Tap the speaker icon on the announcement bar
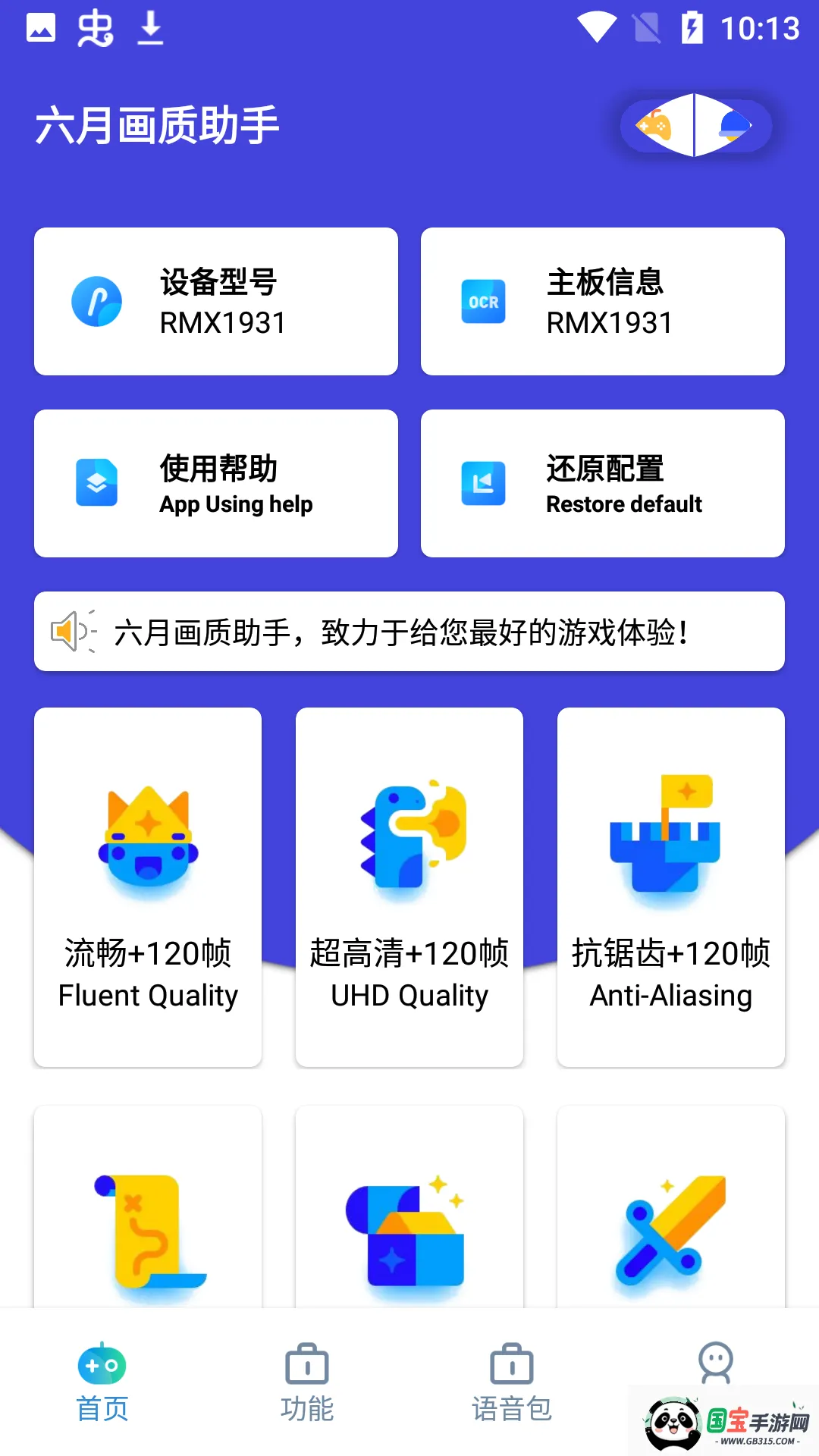Screen dimensions: 819x1456 coord(71,632)
